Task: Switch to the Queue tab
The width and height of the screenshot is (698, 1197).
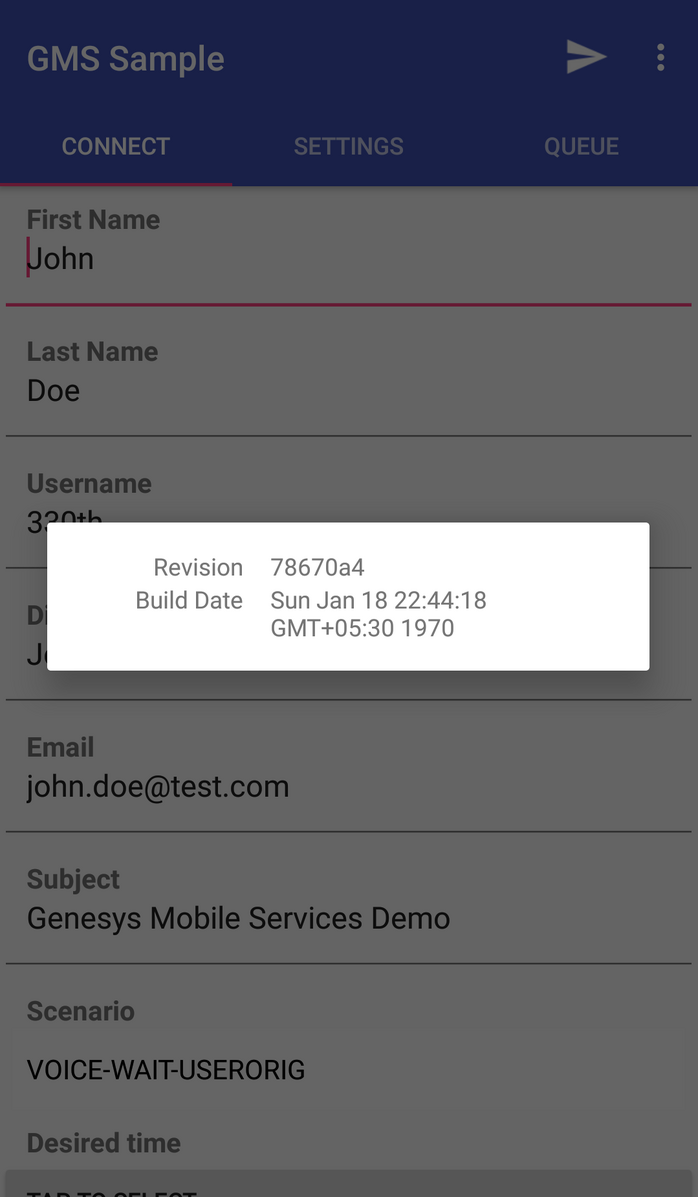Action: [x=581, y=146]
